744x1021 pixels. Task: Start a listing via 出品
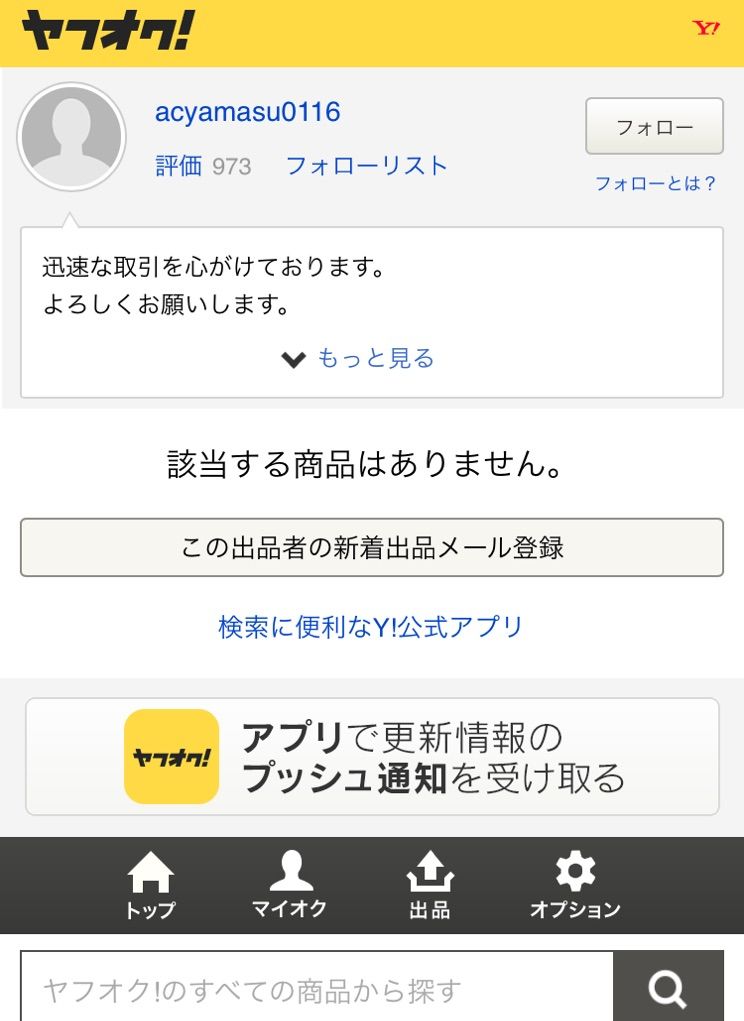click(430, 885)
